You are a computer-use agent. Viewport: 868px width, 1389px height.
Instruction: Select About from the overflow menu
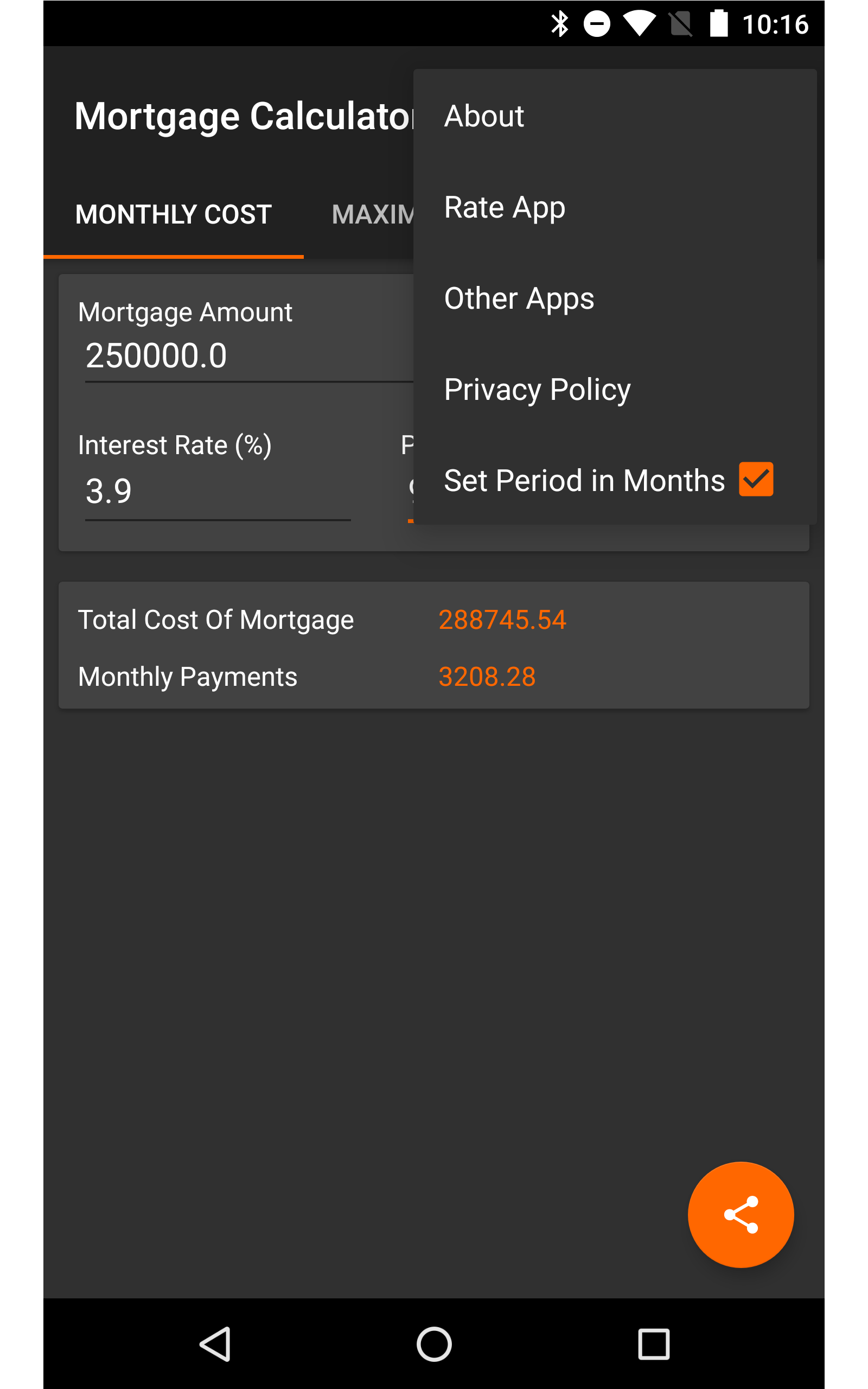pyautogui.click(x=484, y=116)
